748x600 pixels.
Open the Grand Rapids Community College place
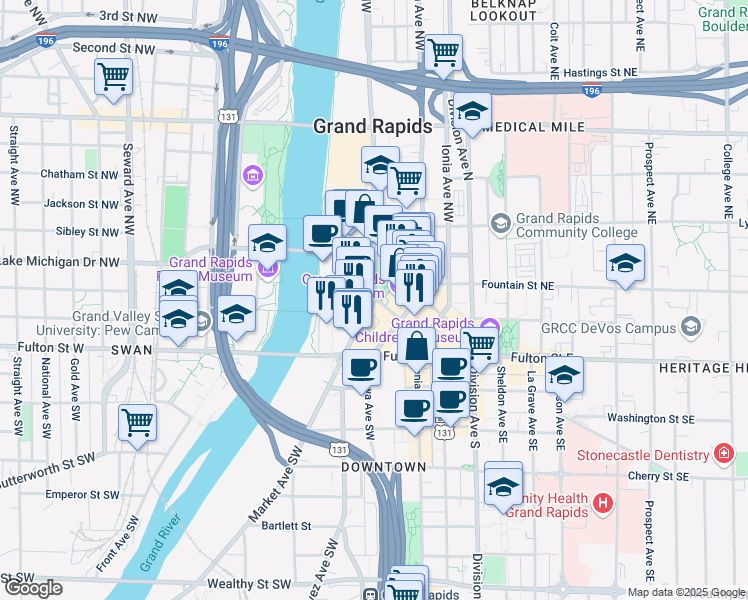[501, 221]
